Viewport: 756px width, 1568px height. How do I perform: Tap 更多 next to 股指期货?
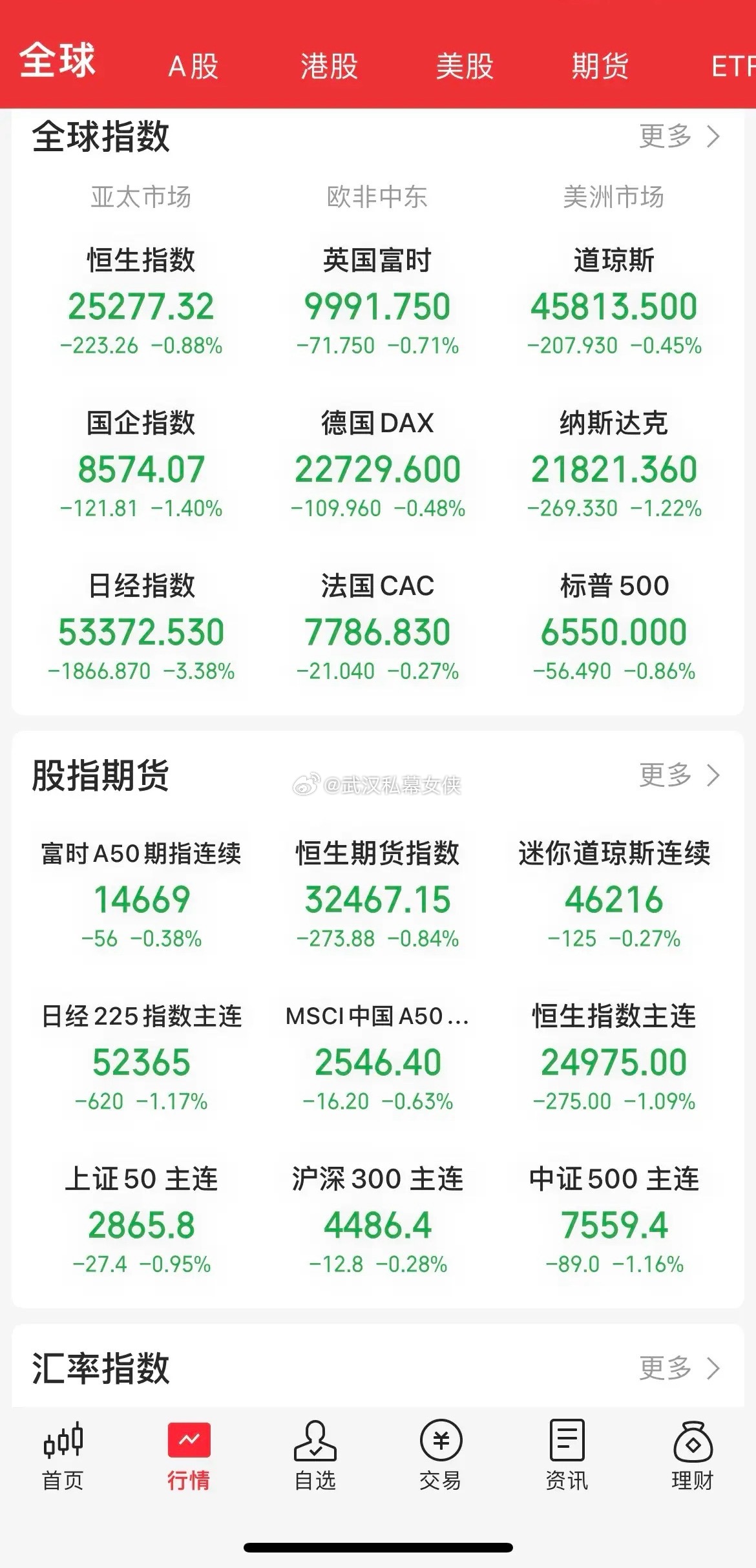pos(678,775)
